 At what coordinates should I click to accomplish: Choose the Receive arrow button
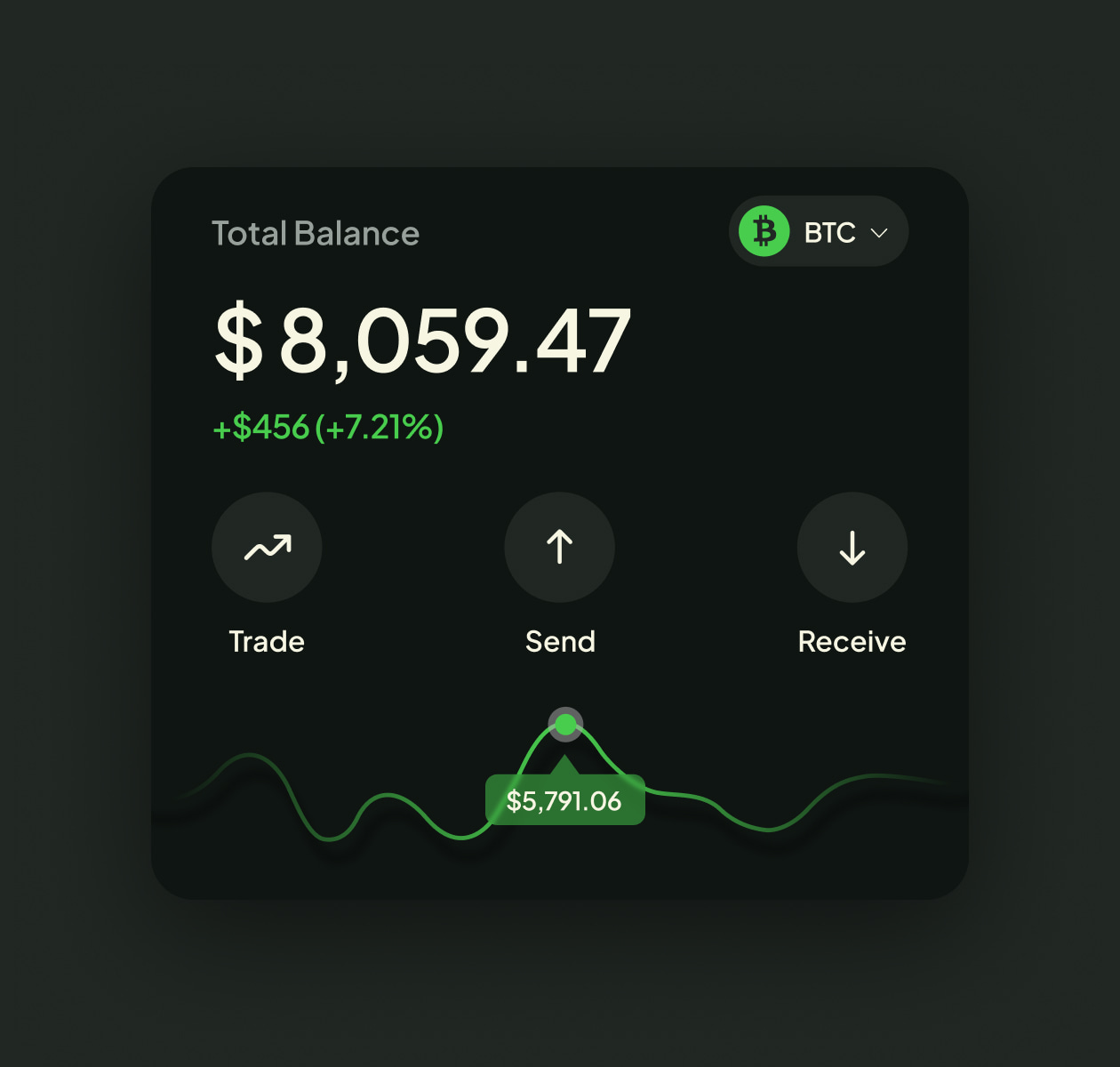(852, 548)
